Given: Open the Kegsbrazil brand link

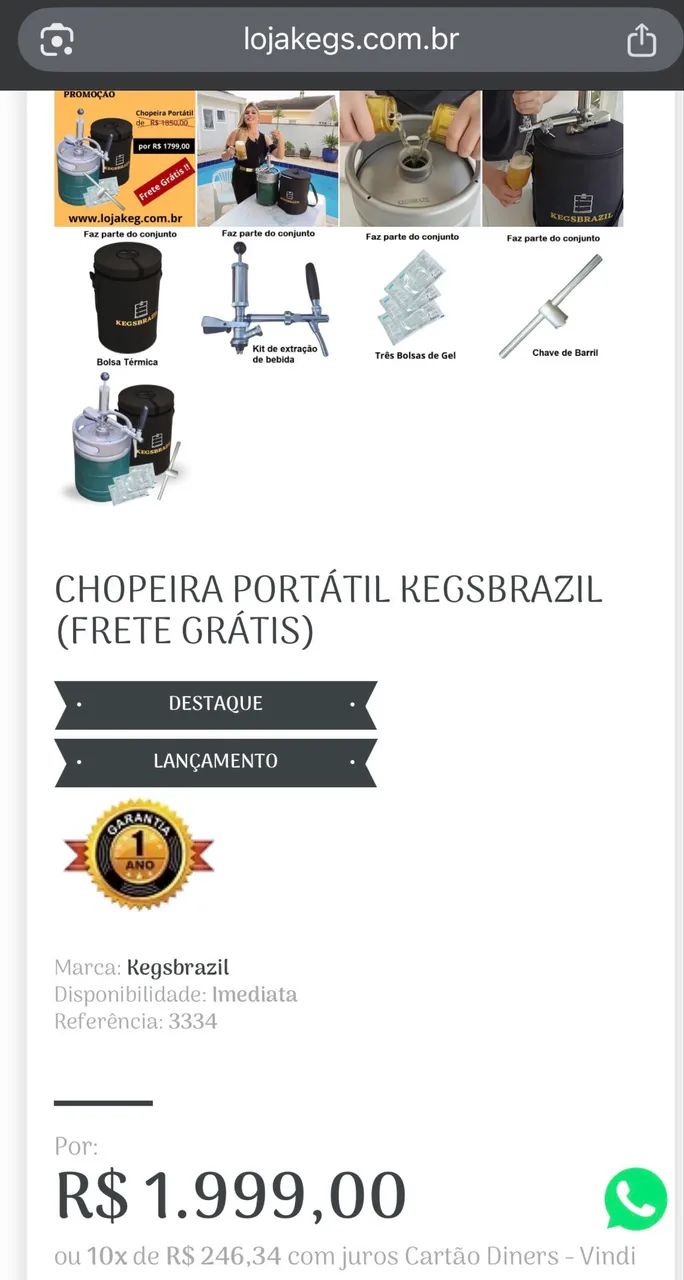Looking at the screenshot, I should pyautogui.click(x=178, y=968).
